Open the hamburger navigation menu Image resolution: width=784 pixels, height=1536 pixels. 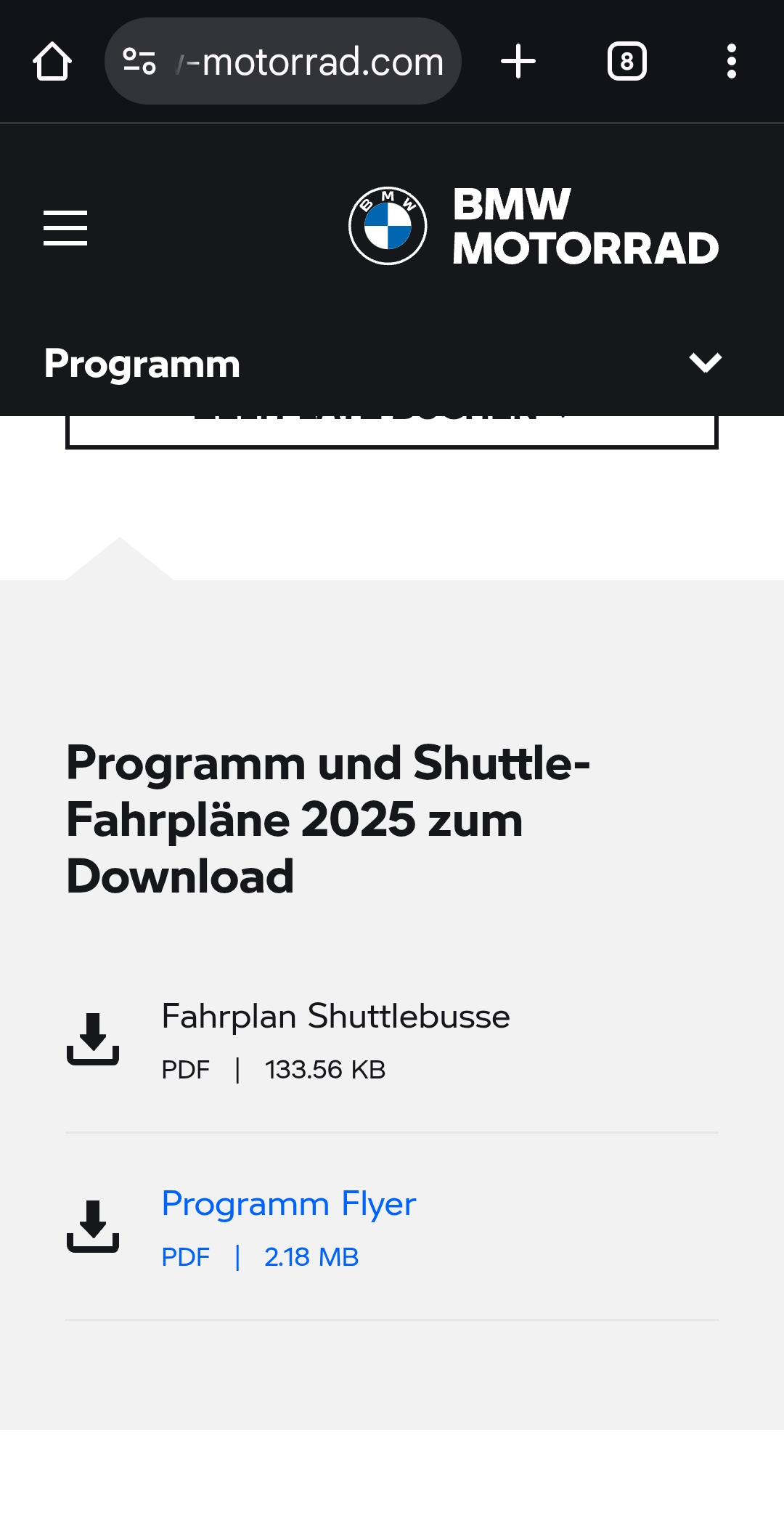tap(65, 228)
